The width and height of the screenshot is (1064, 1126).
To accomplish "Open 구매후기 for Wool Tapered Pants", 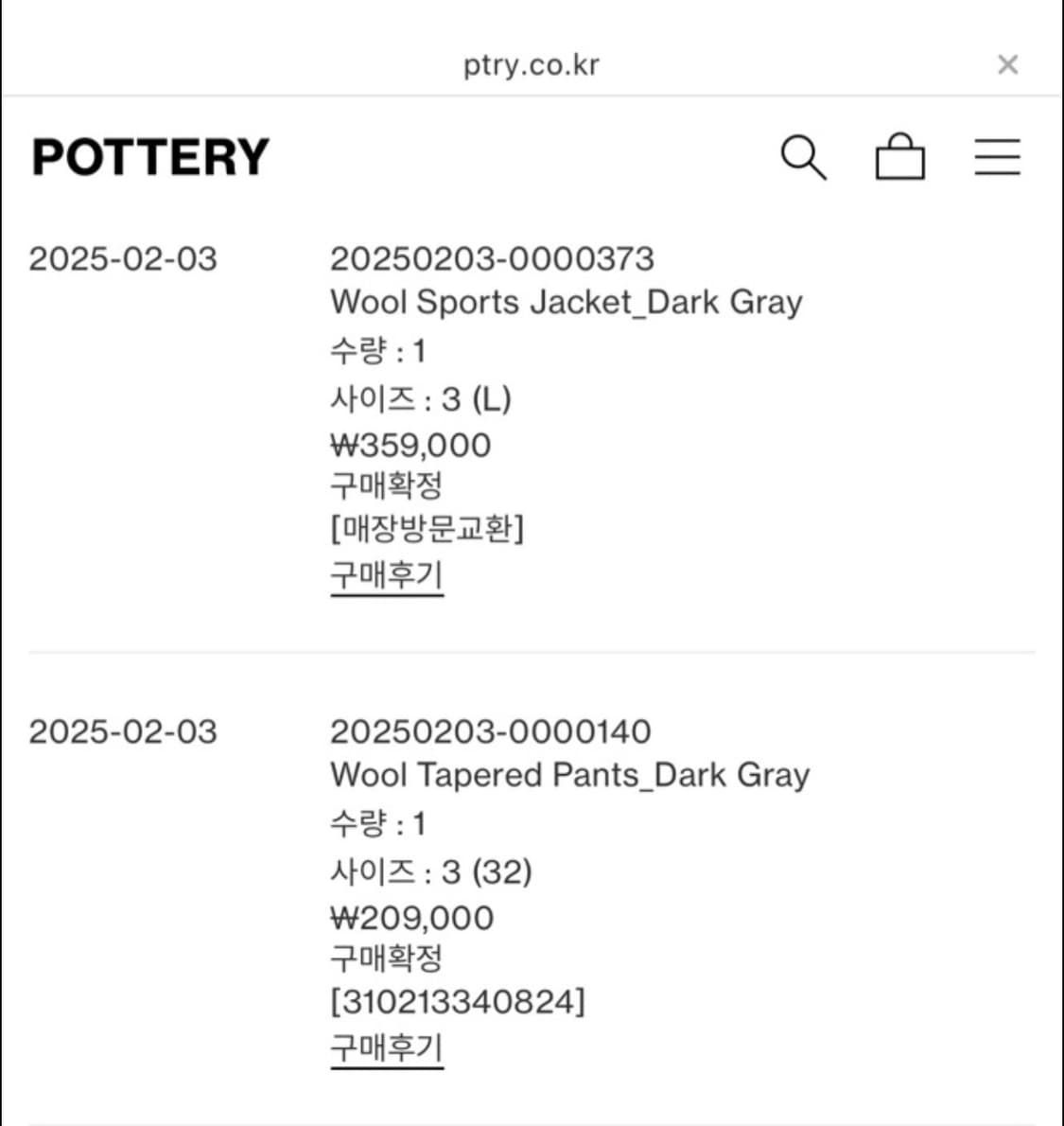I will (x=387, y=1047).
